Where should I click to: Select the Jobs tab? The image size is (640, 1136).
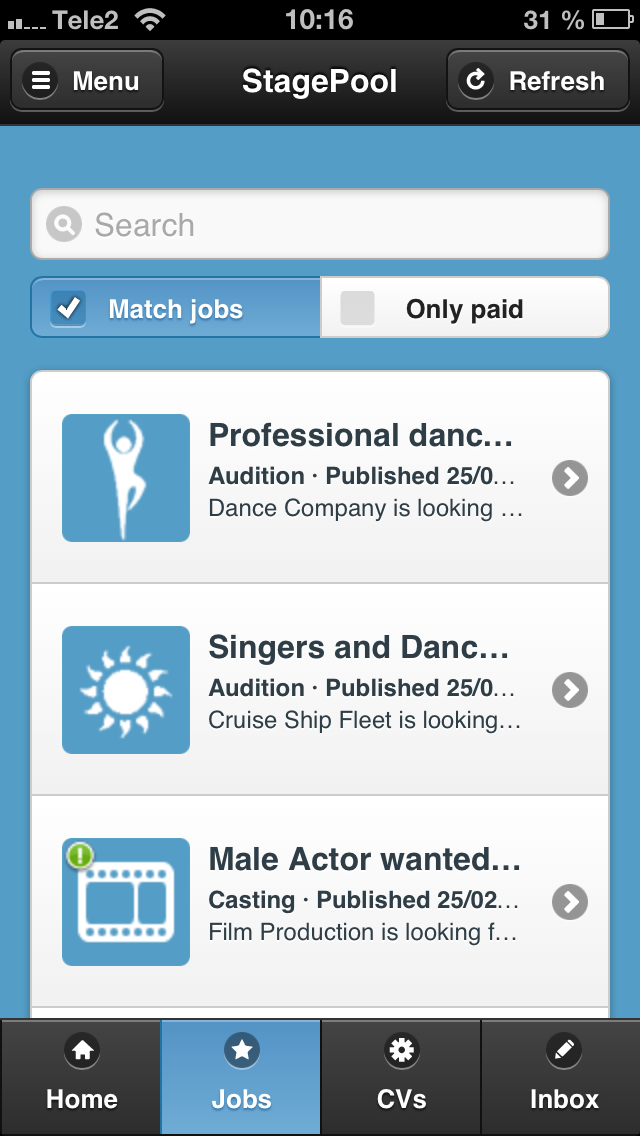point(241,1077)
